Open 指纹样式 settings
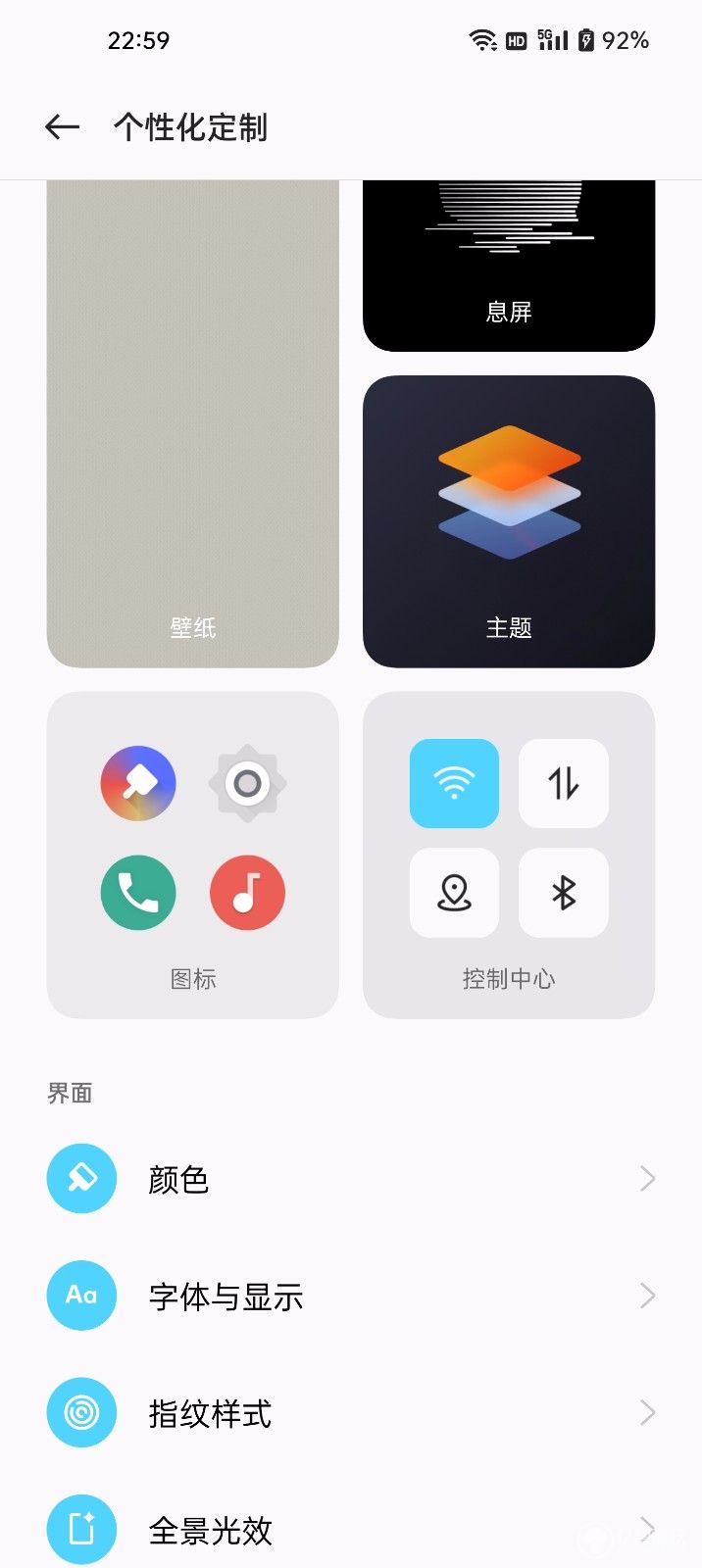702x1568 pixels. pyautogui.click(x=351, y=1413)
